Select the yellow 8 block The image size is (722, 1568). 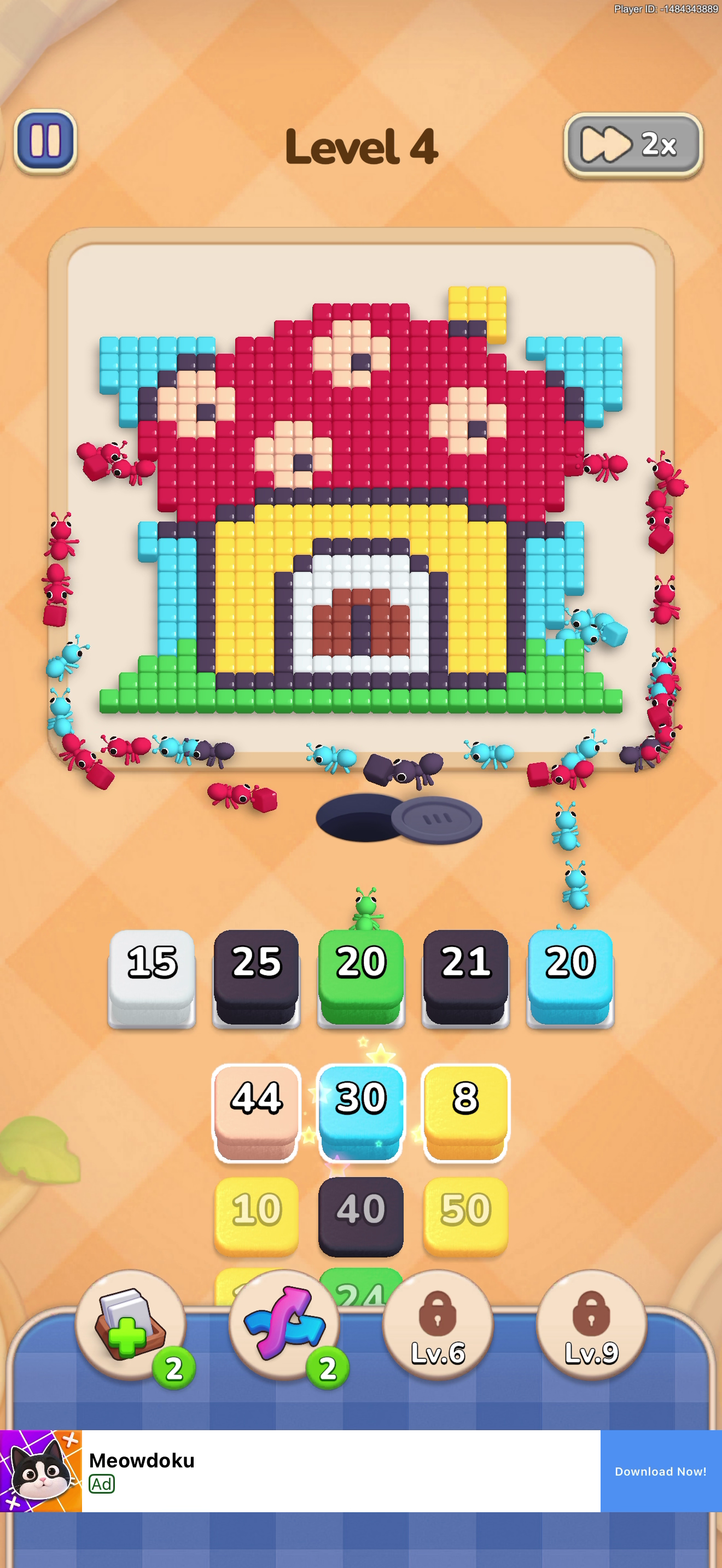click(x=465, y=1113)
